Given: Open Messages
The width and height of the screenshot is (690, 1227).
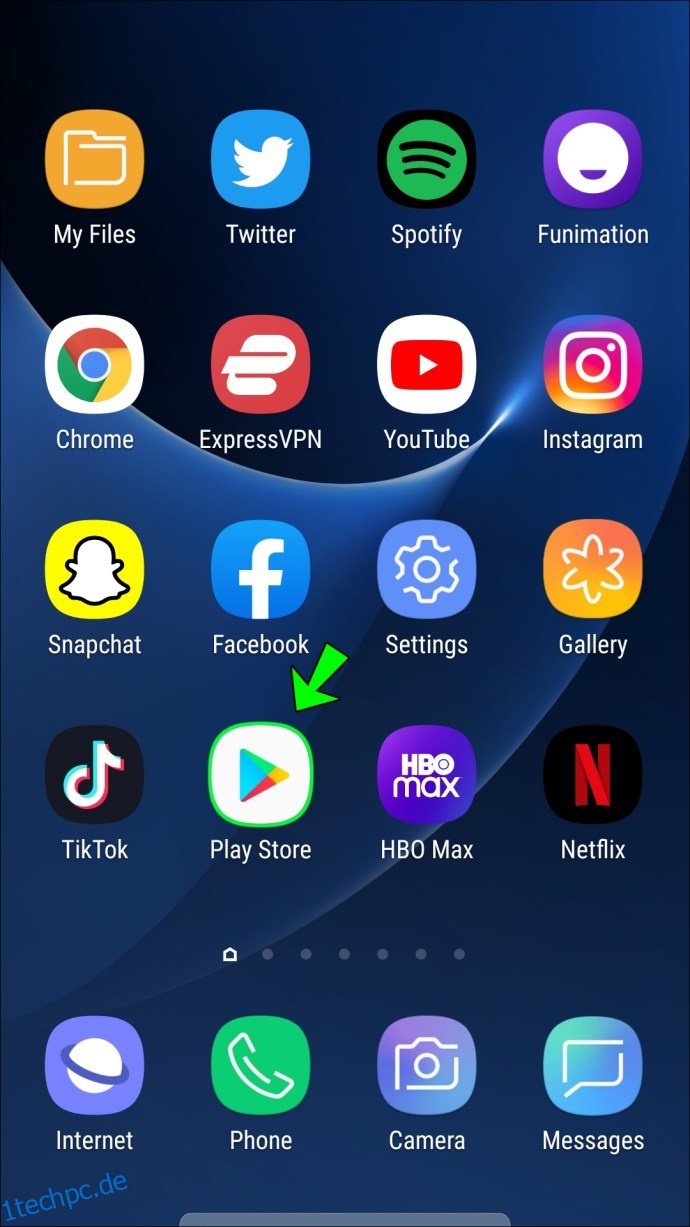Looking at the screenshot, I should coord(592,1065).
